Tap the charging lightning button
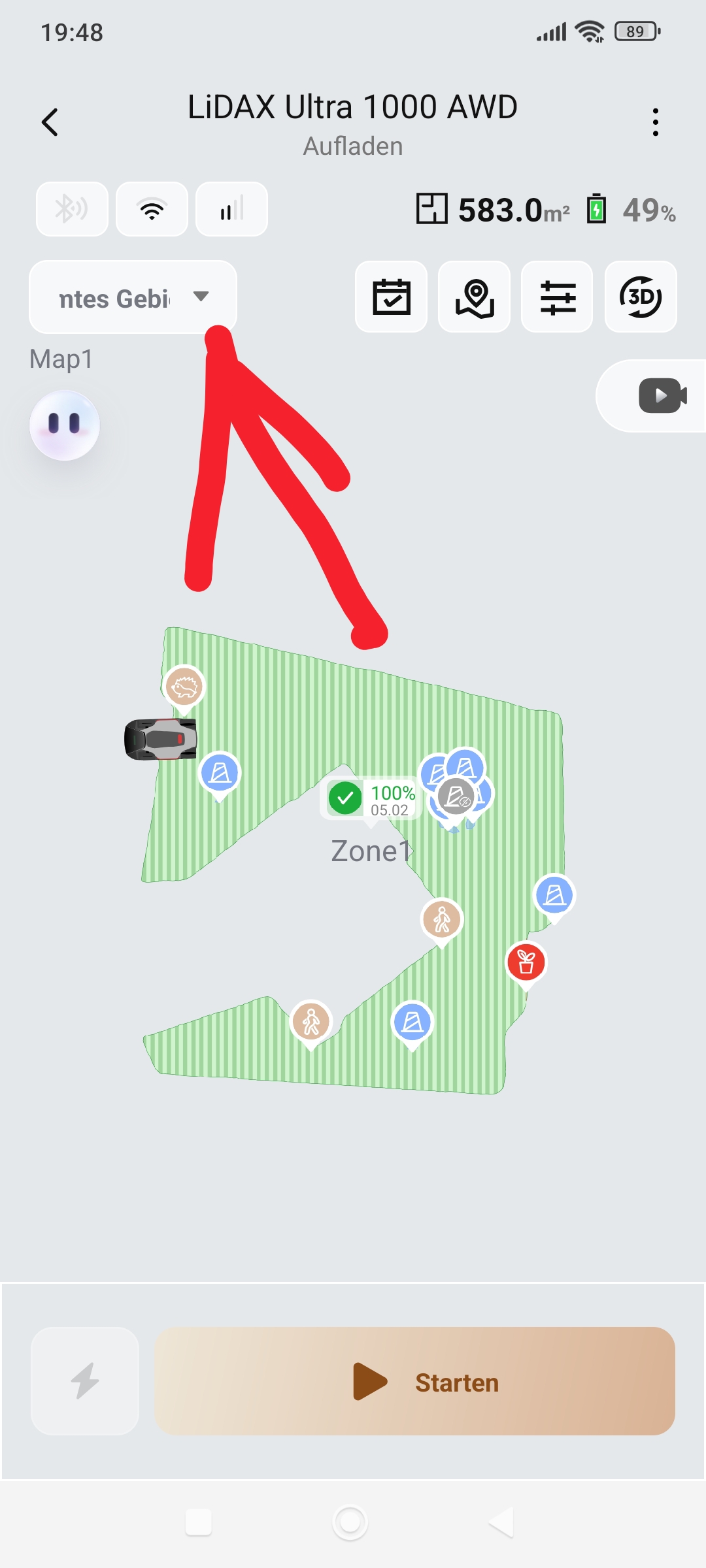Image resolution: width=706 pixels, height=1568 pixels. 85,1380
